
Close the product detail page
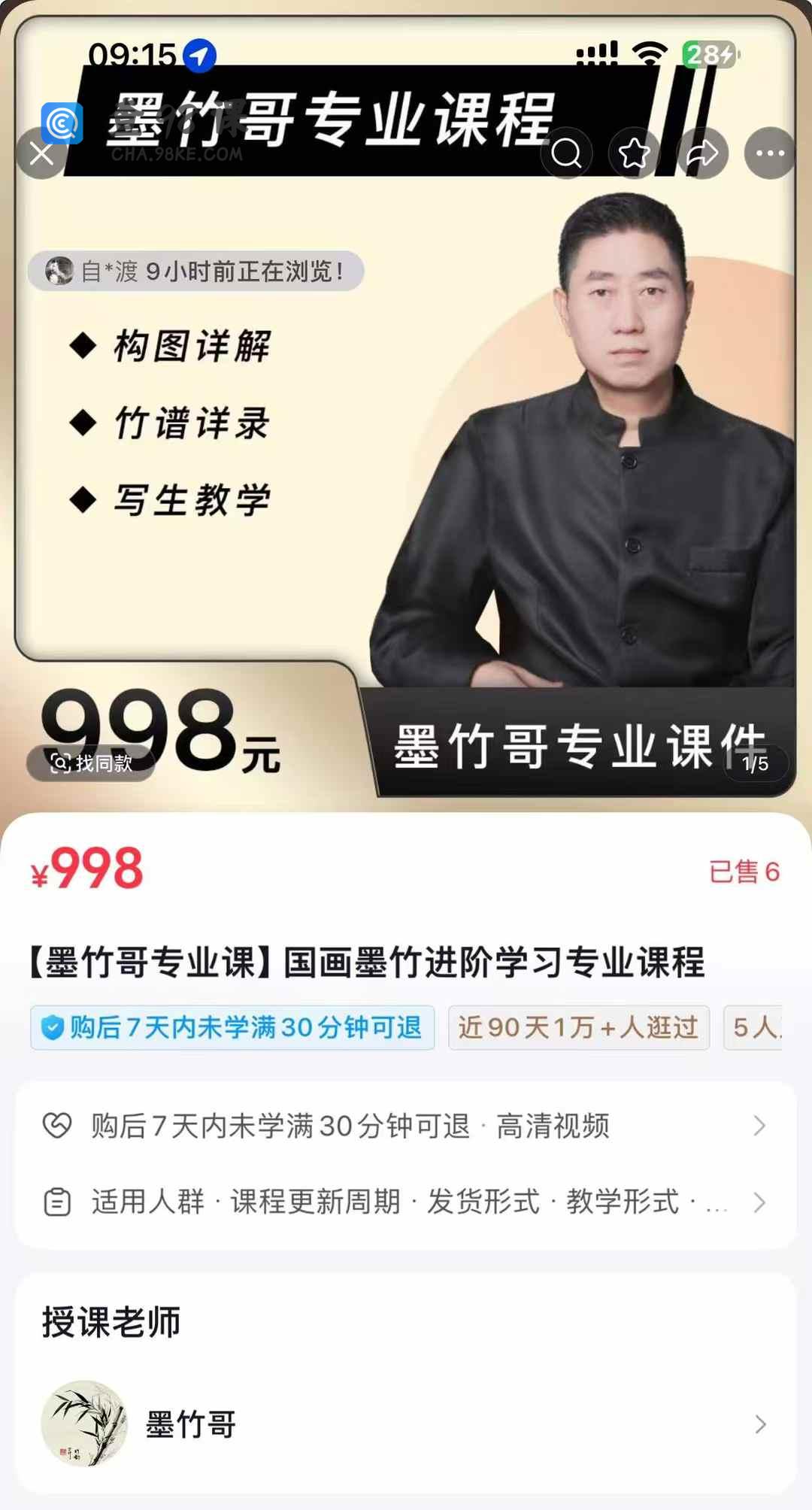(x=41, y=153)
